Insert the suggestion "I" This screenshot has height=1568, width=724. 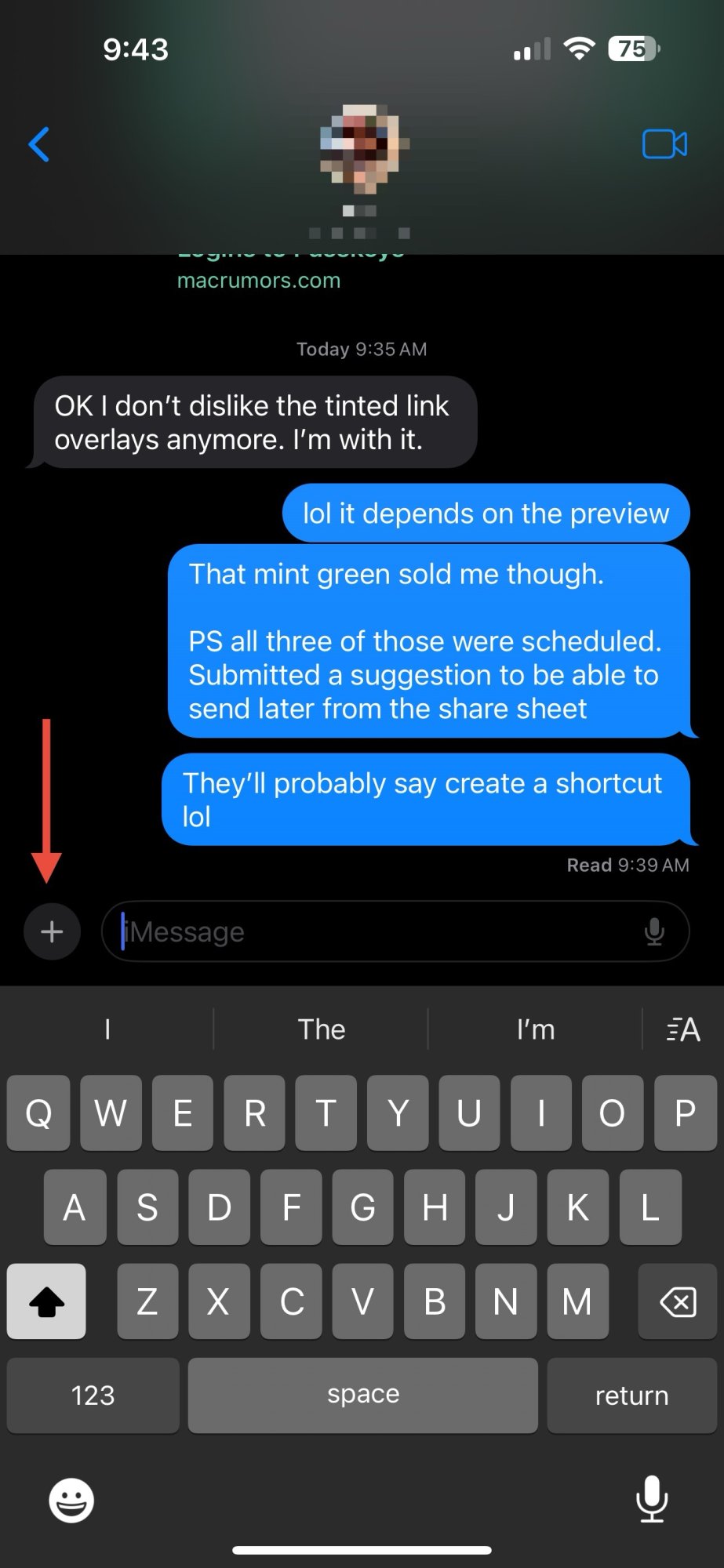click(107, 1029)
